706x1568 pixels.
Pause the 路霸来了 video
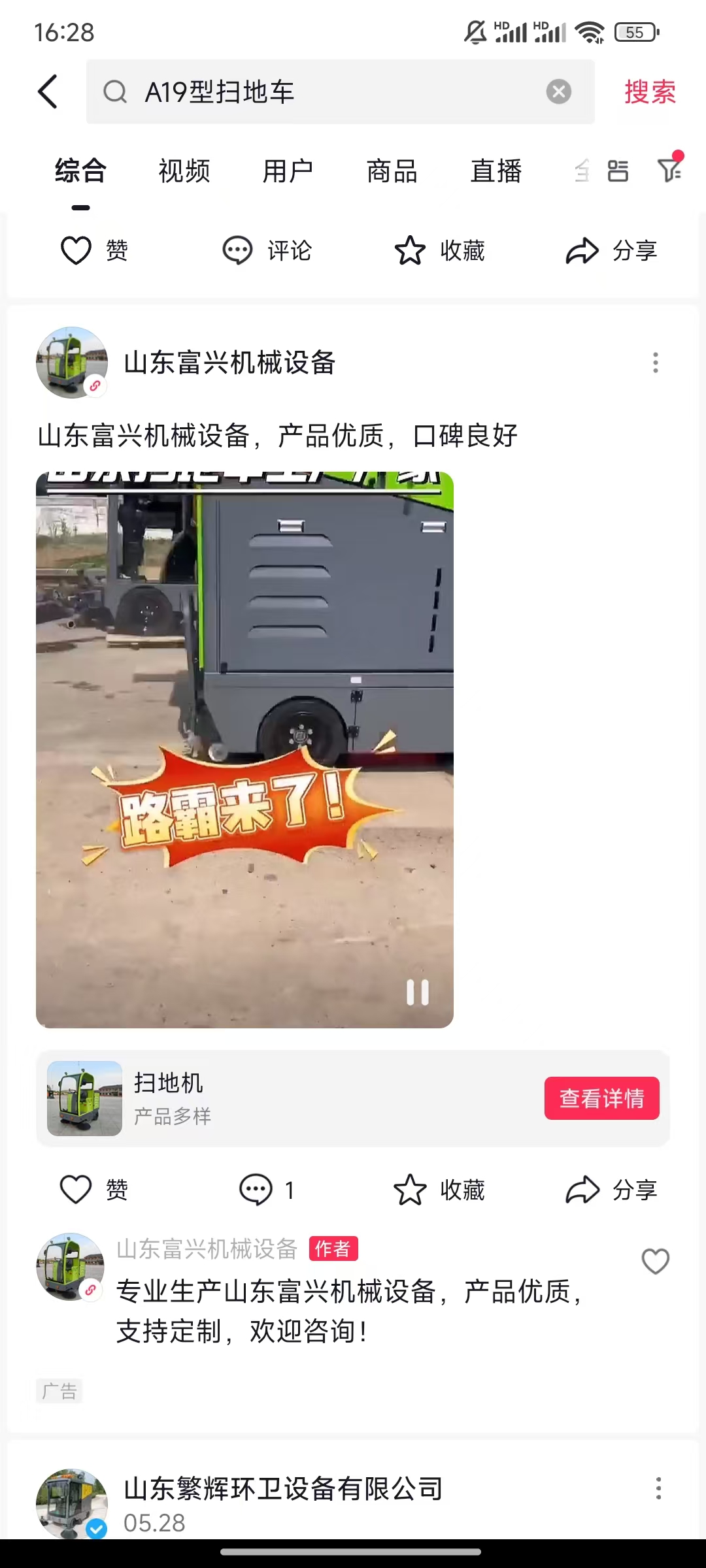pyautogui.click(x=417, y=992)
